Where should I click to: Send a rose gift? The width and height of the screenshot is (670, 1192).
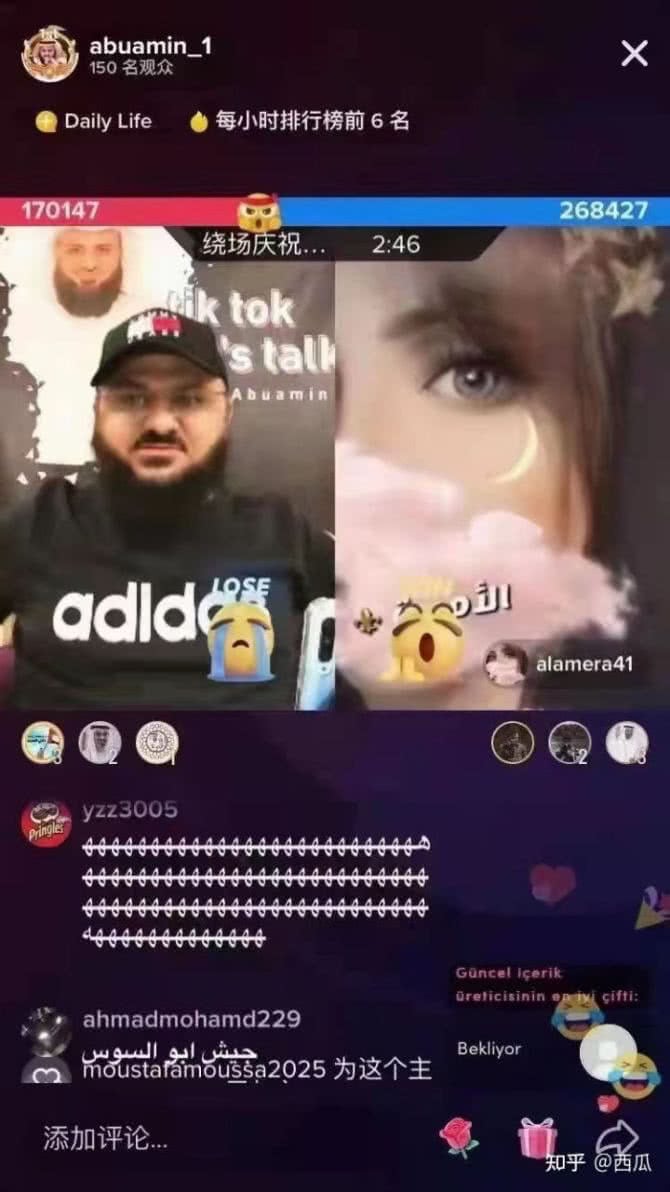(x=459, y=1137)
